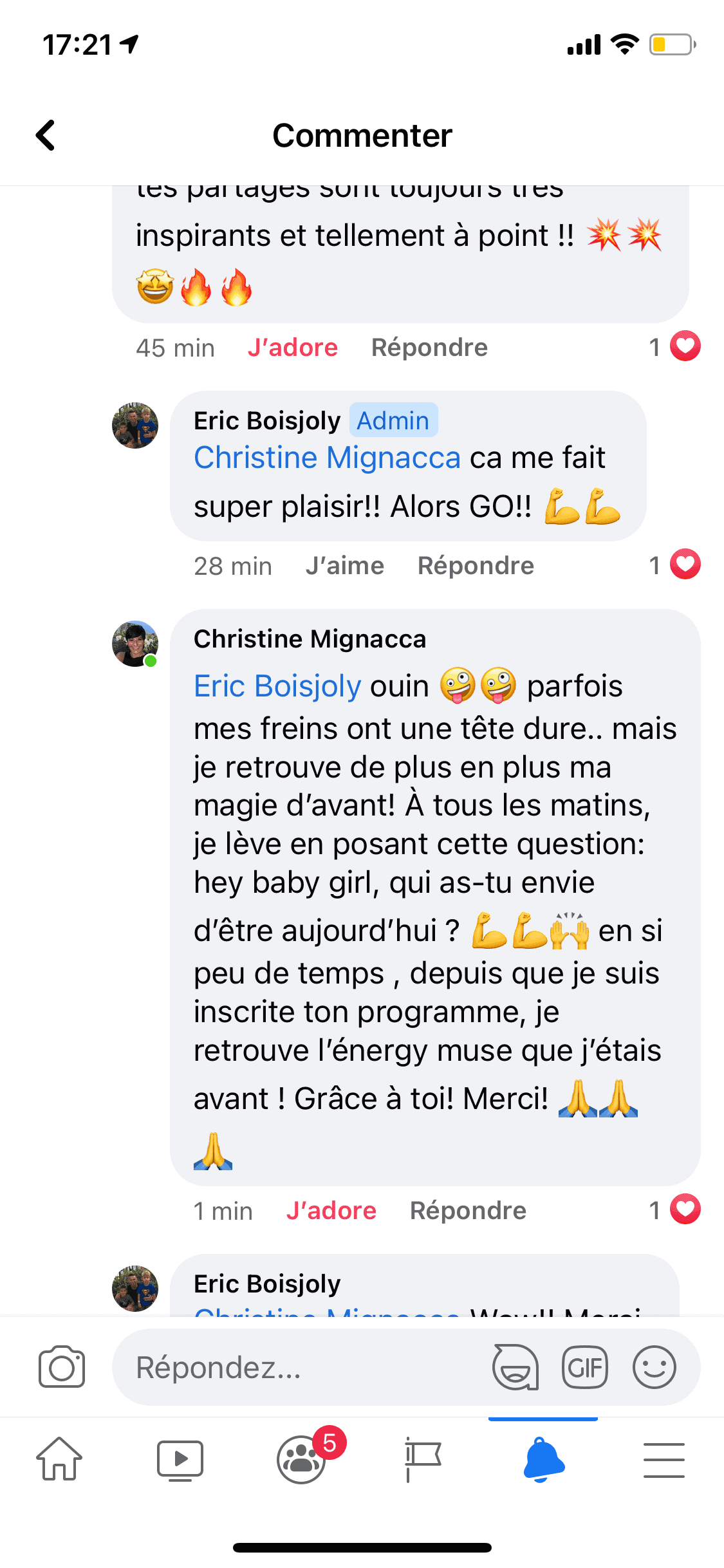The image size is (724, 1568).
Task: Like Eric Boisjoly's 28 min comment
Action: point(345,566)
